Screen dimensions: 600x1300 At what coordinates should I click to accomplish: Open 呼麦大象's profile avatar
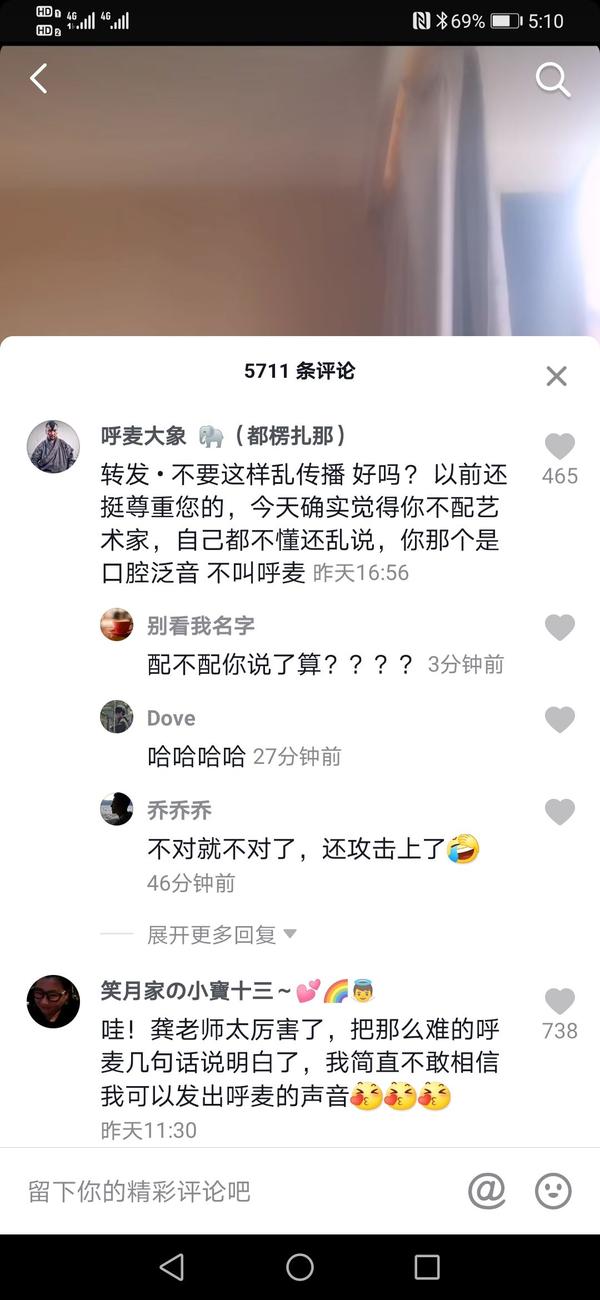[x=53, y=446]
